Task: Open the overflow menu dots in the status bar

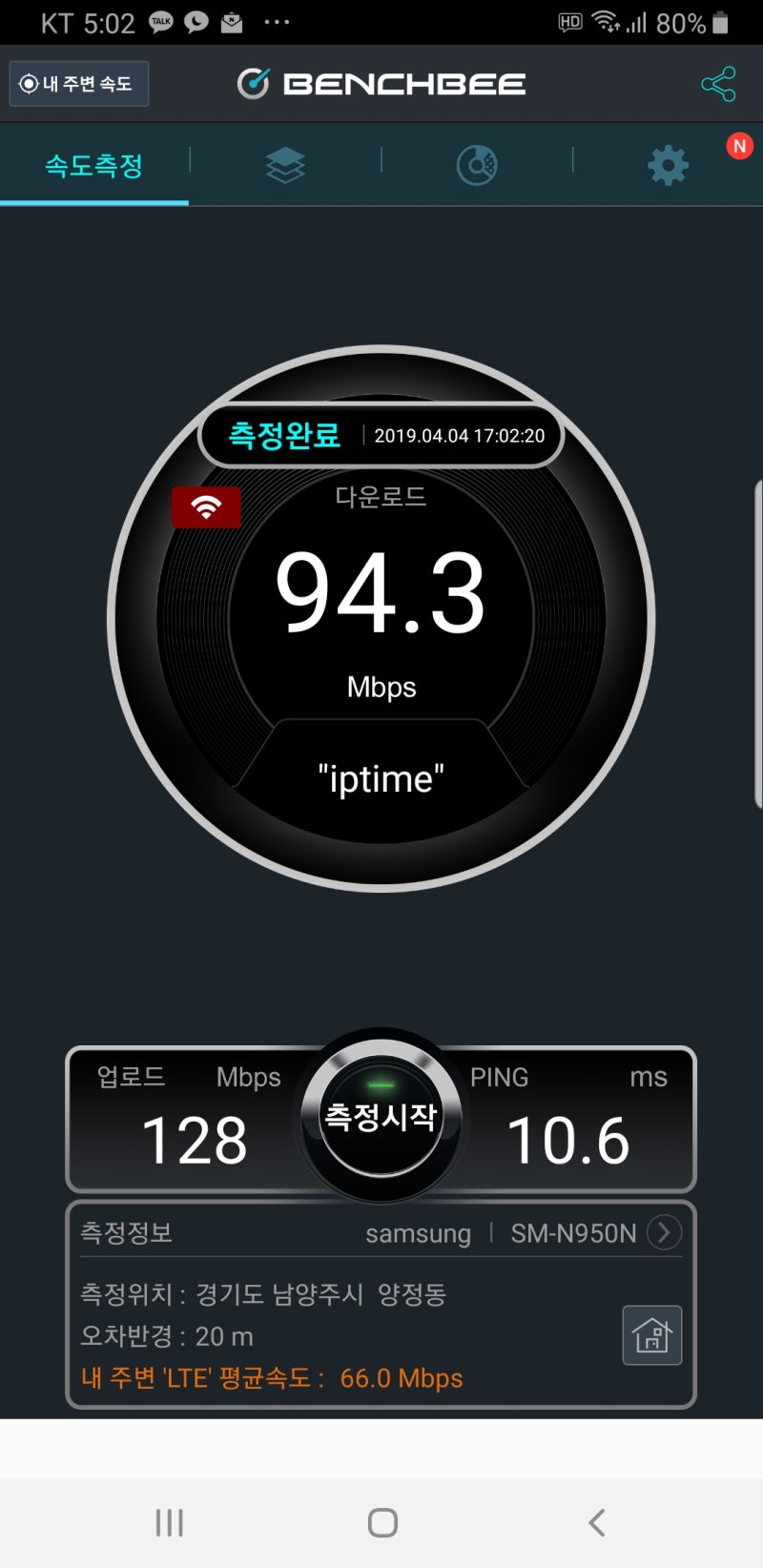Action: click(x=278, y=20)
